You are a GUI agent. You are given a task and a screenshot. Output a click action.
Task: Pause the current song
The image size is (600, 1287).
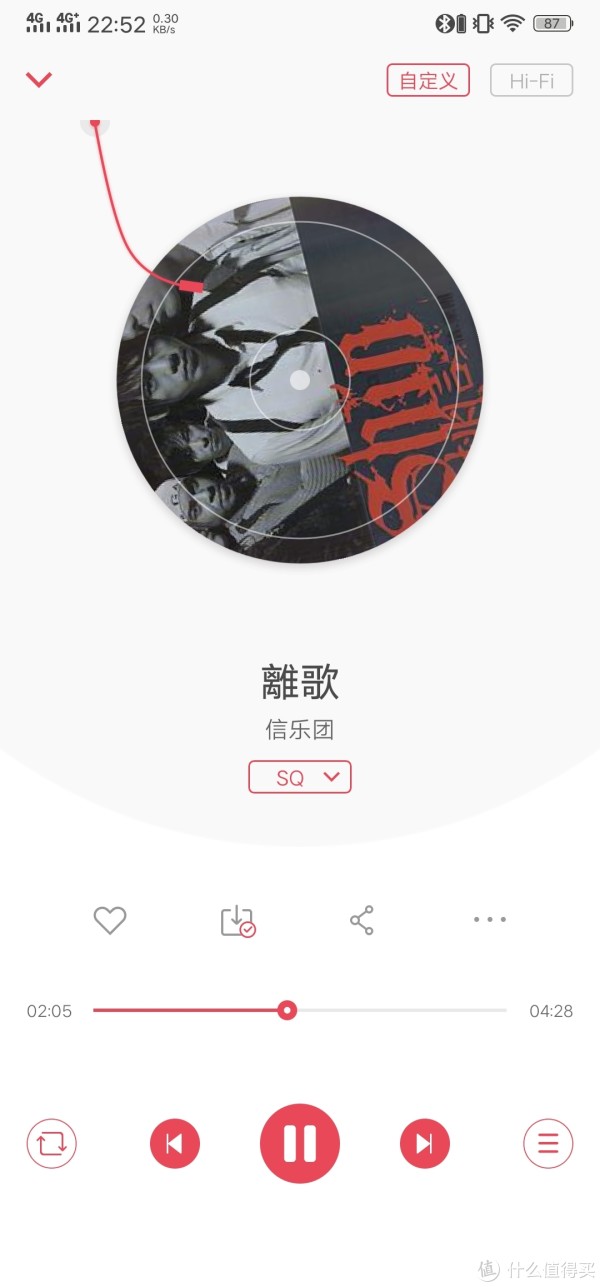300,1143
